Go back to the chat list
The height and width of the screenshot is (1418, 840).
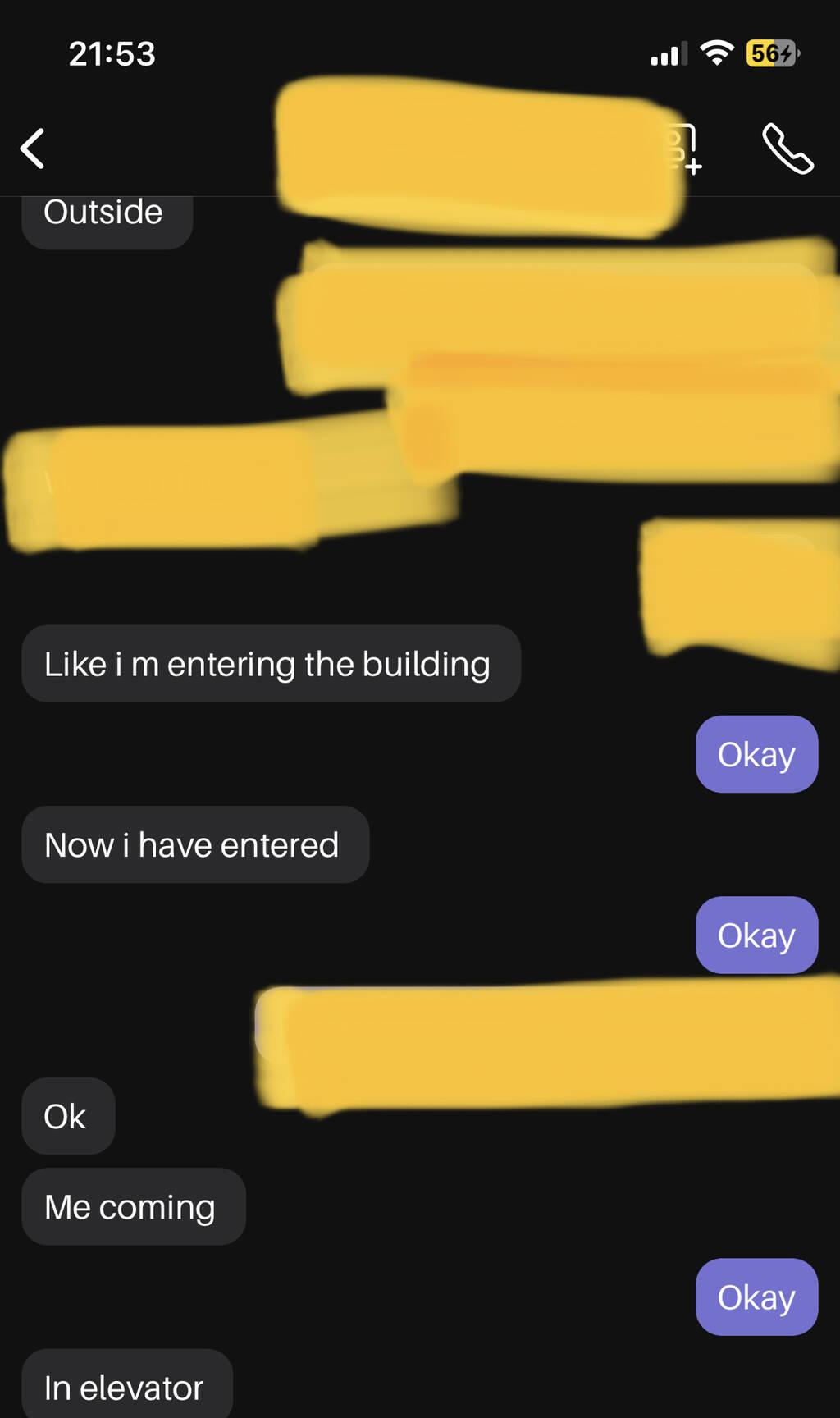[33, 149]
